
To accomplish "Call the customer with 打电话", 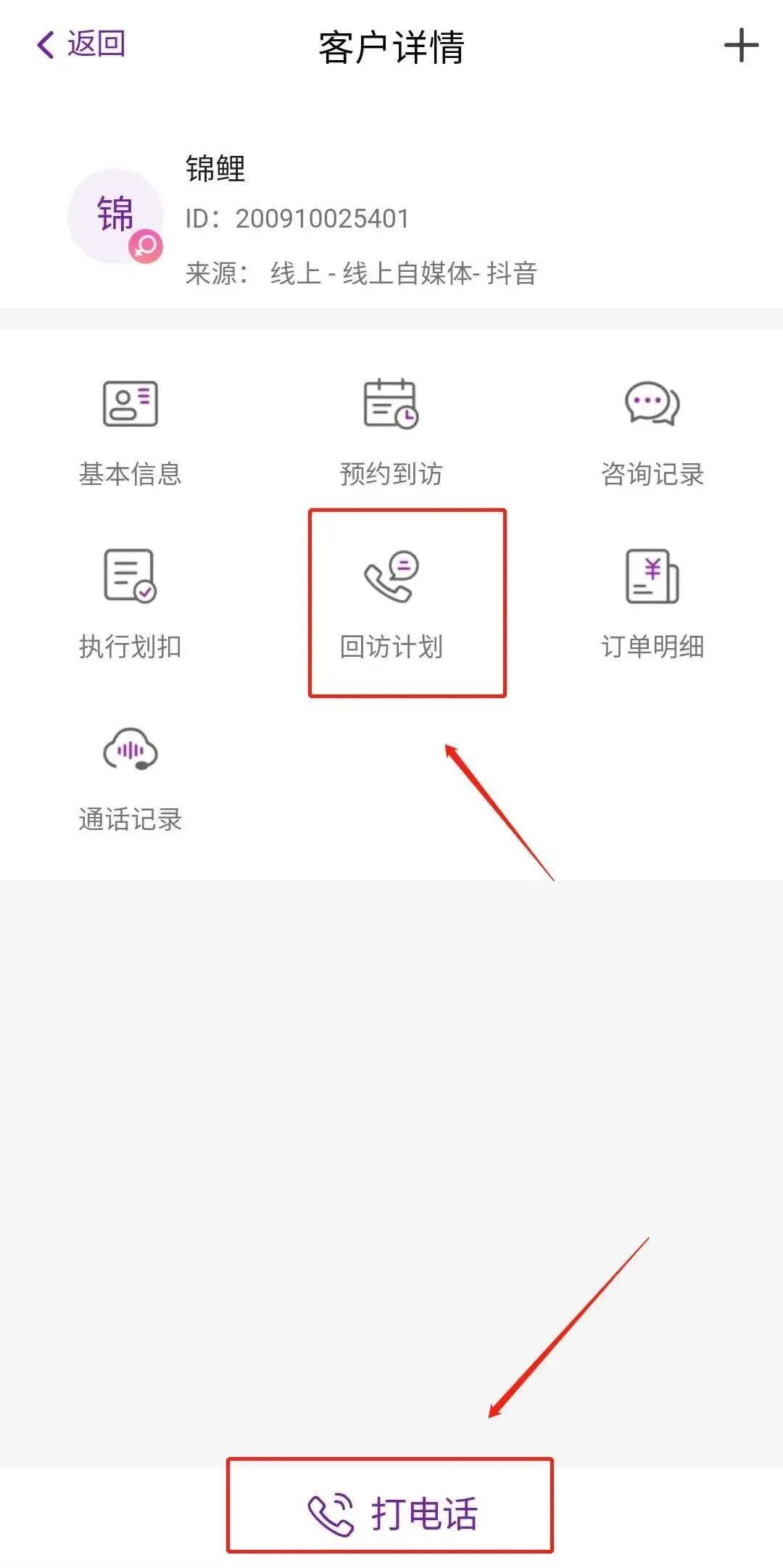I will tap(391, 1514).
